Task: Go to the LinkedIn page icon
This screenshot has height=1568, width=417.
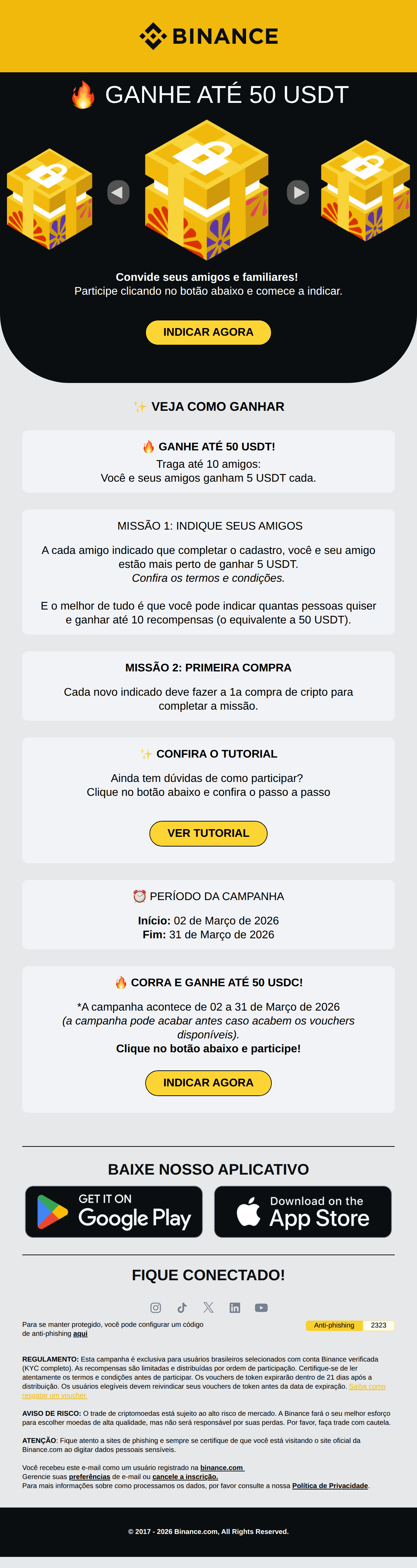Action: point(235,1307)
